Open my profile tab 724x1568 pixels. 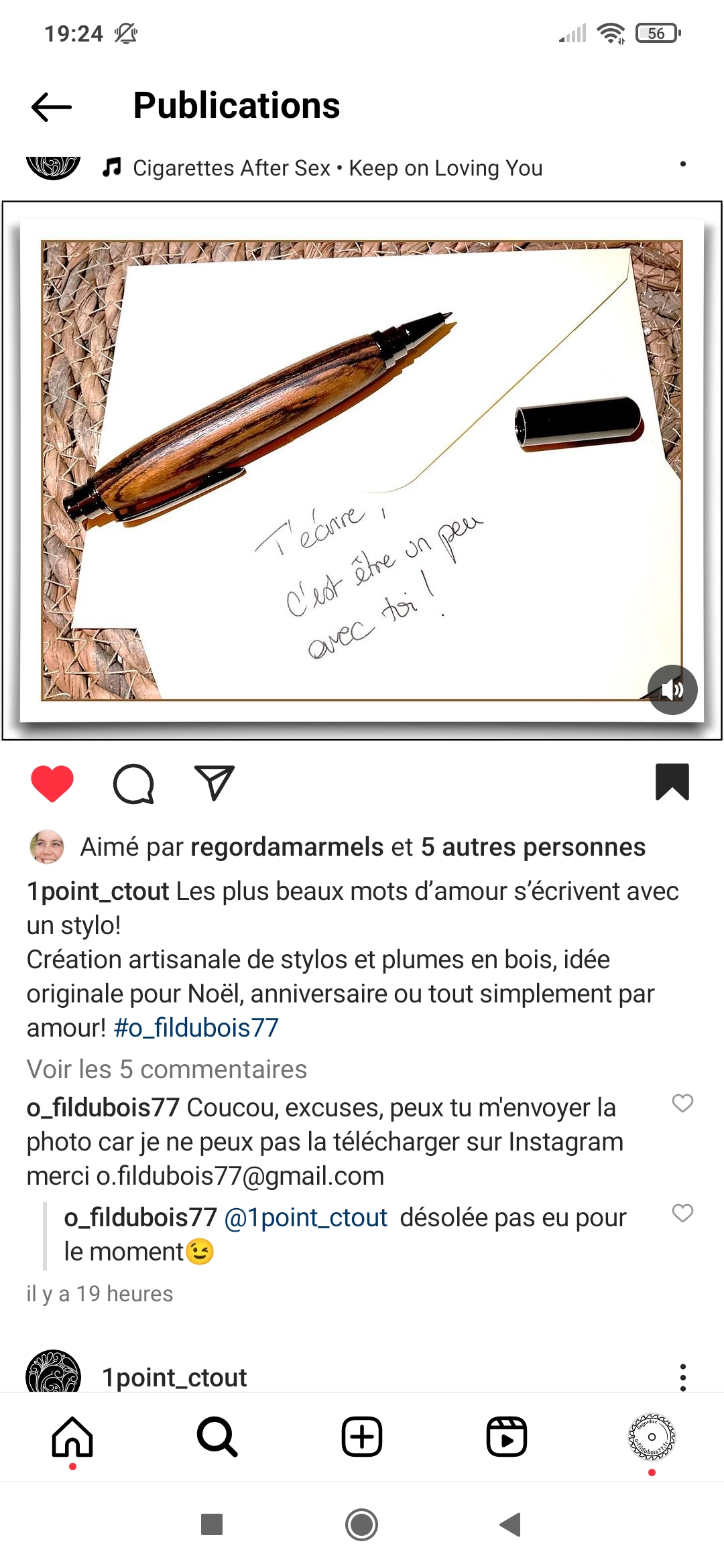pyautogui.click(x=652, y=1437)
